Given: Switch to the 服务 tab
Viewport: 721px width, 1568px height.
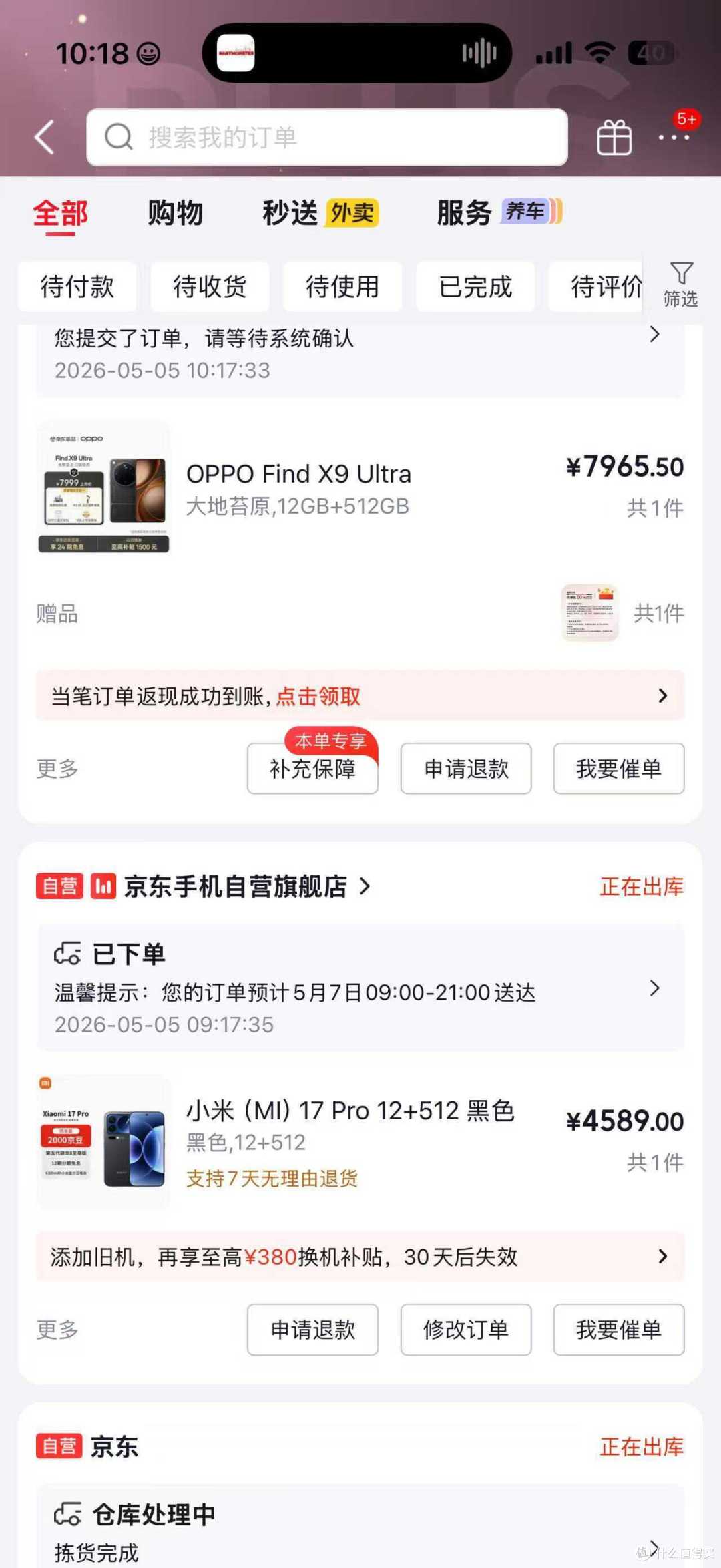Looking at the screenshot, I should (499, 213).
